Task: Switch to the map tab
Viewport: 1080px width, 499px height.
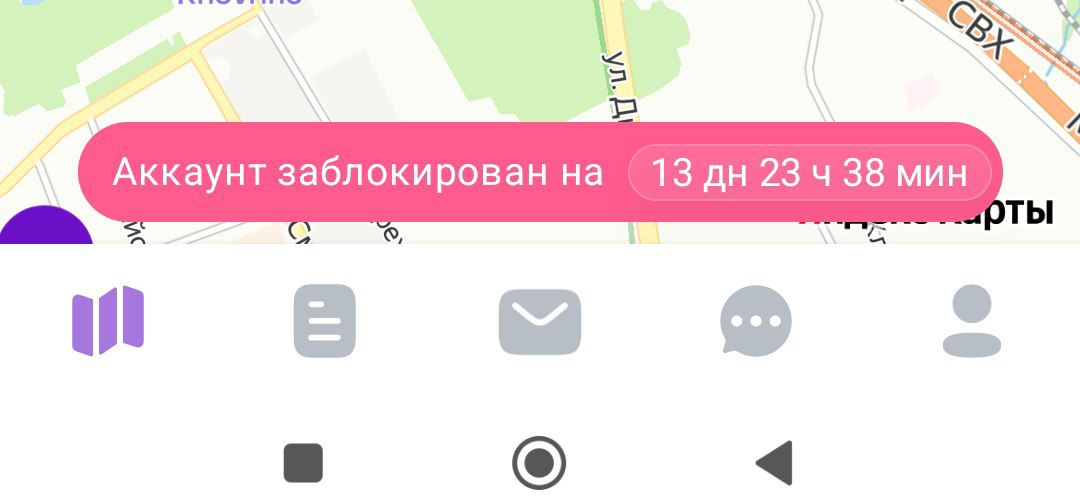Action: [x=108, y=321]
